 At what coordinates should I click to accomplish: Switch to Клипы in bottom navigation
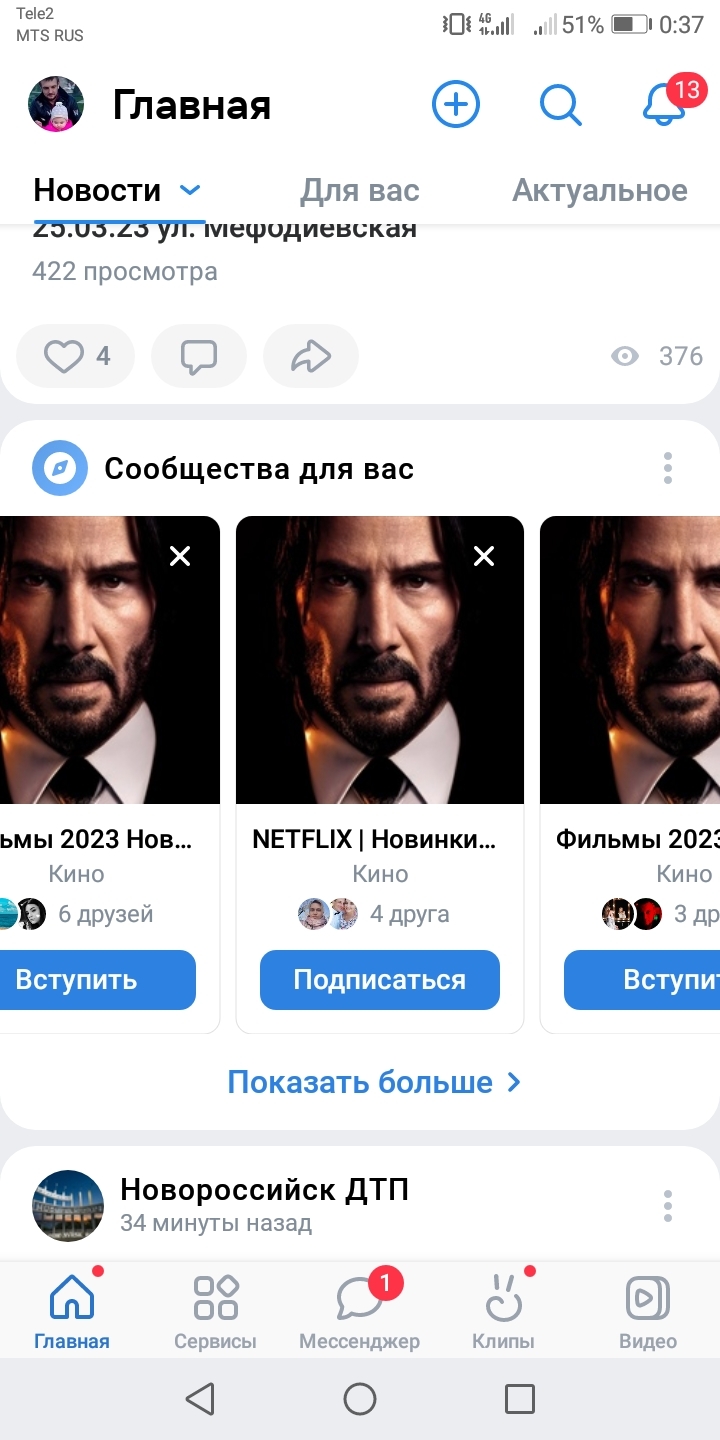[503, 1312]
